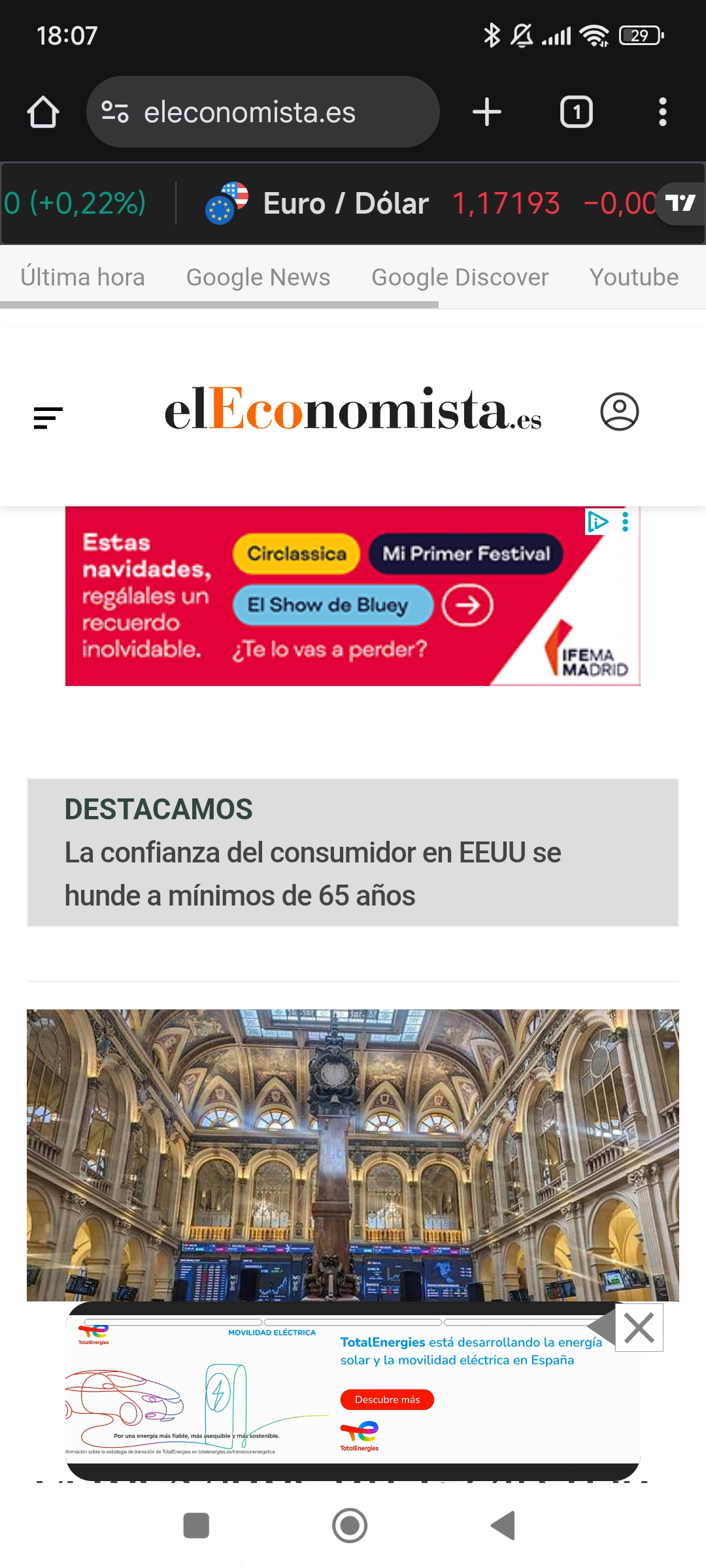Image resolution: width=706 pixels, height=1568 pixels.
Task: Open the user account profile icon
Action: click(619, 412)
